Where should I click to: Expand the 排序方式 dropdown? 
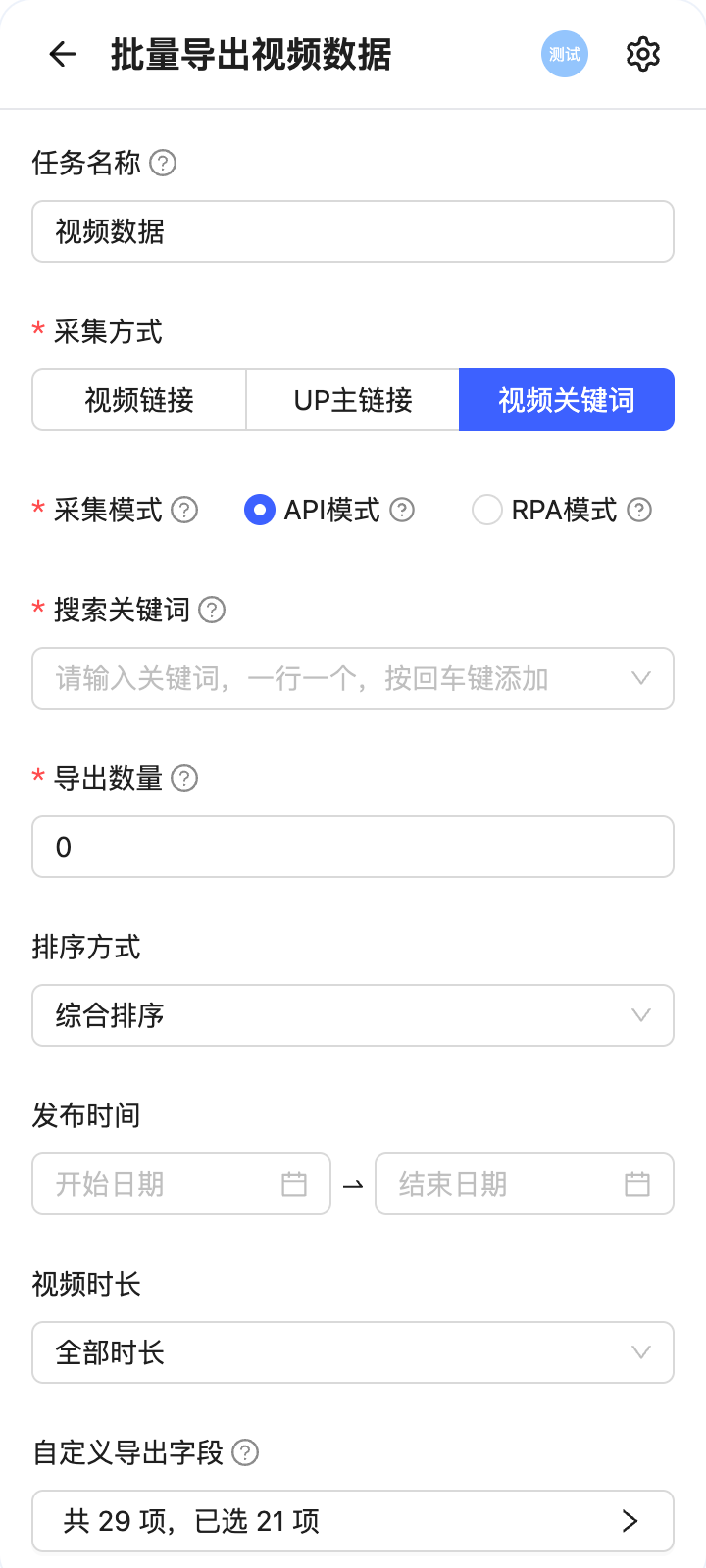click(353, 1015)
